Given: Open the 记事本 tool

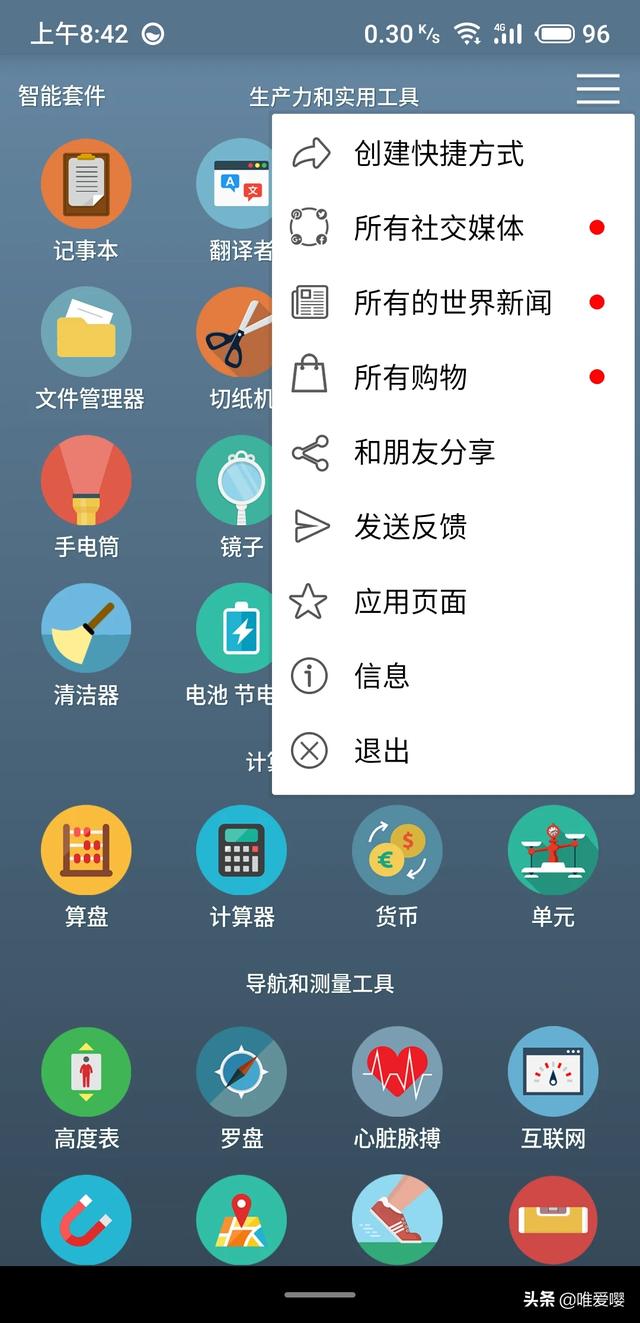Looking at the screenshot, I should [x=86, y=200].
